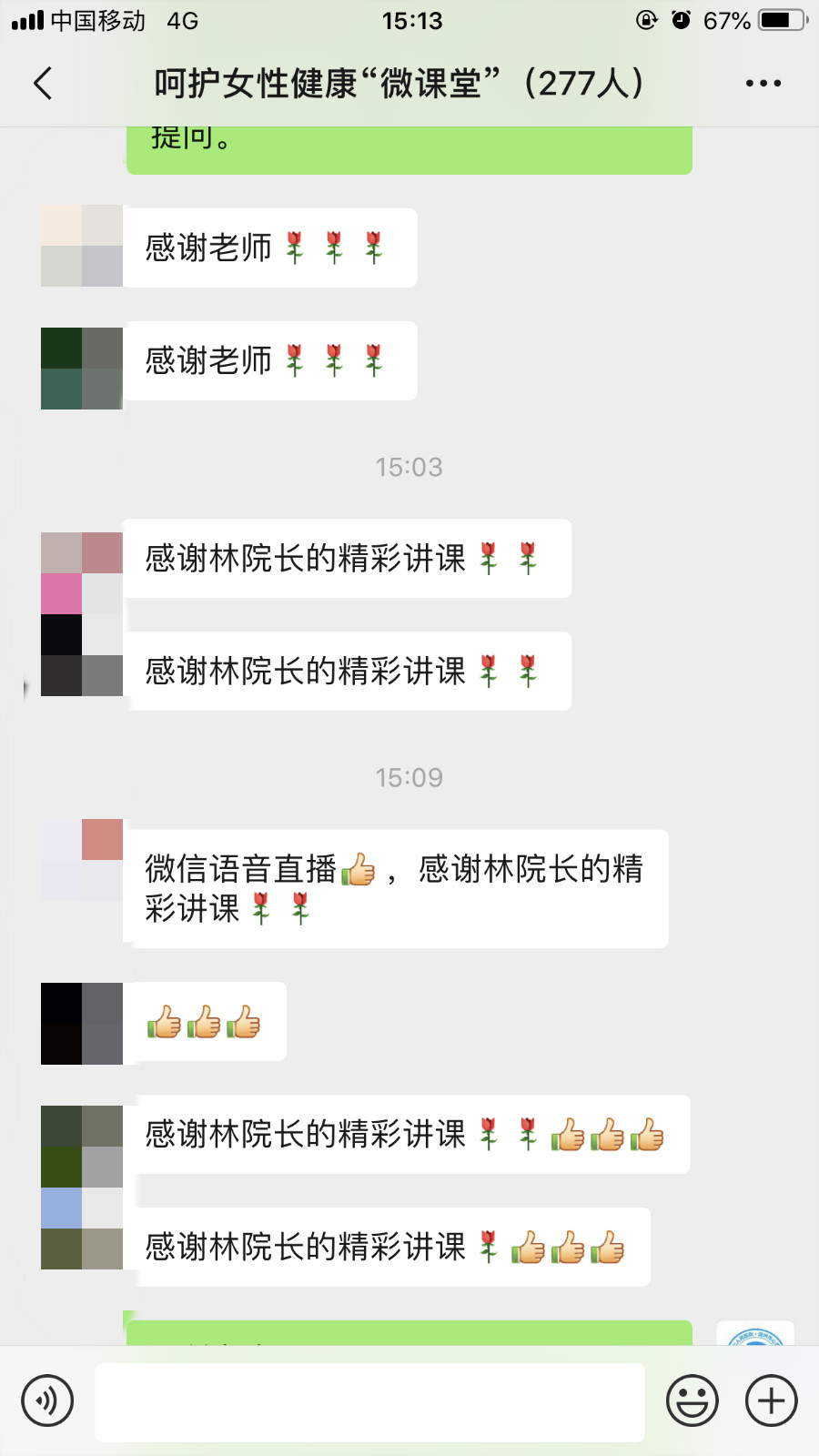Viewport: 819px width, 1456px height.
Task: Switch to voice message input
Action: (47, 1400)
